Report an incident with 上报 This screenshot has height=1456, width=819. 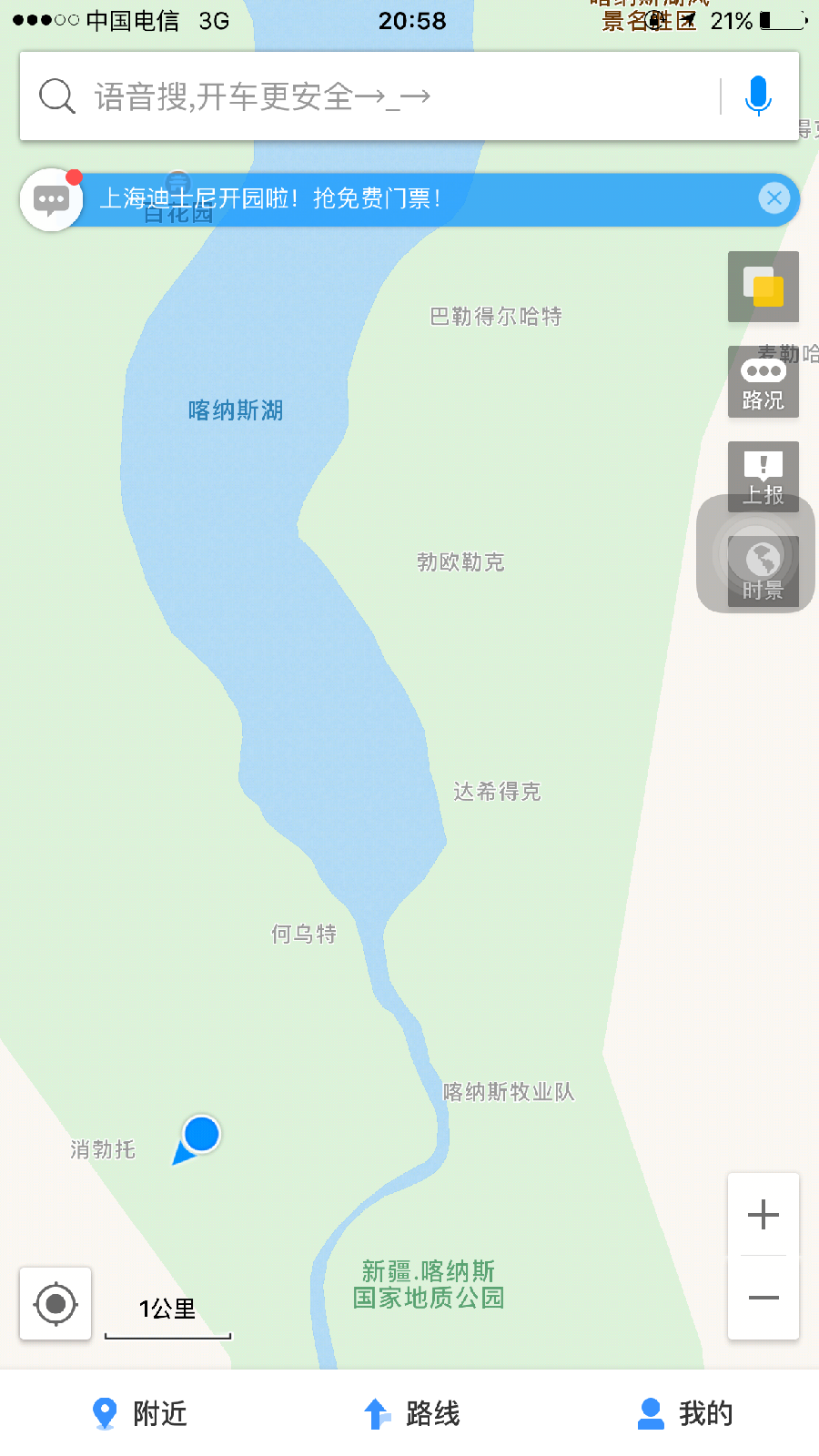[763, 477]
